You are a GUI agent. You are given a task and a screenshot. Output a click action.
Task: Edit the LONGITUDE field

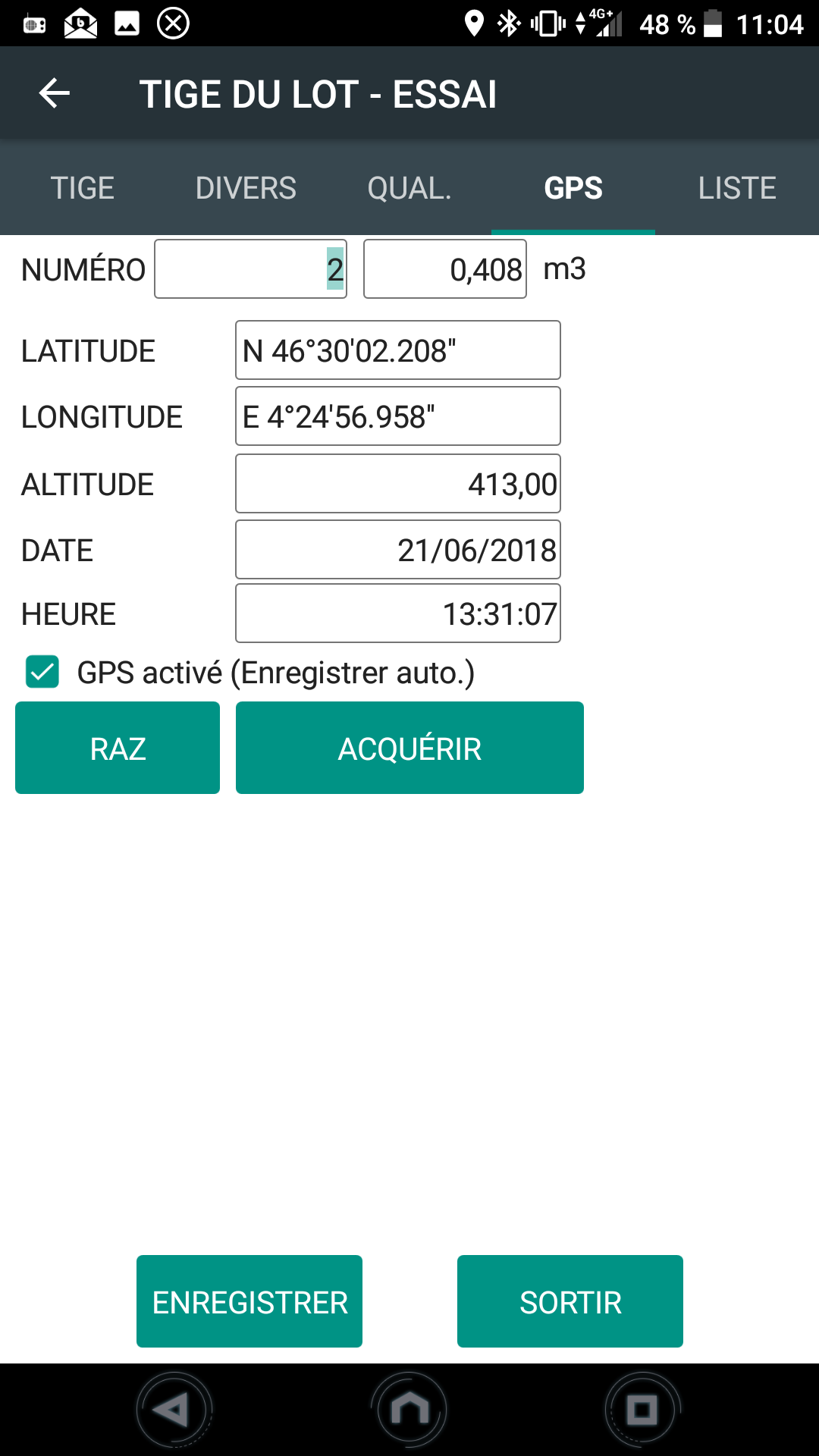pos(398,416)
